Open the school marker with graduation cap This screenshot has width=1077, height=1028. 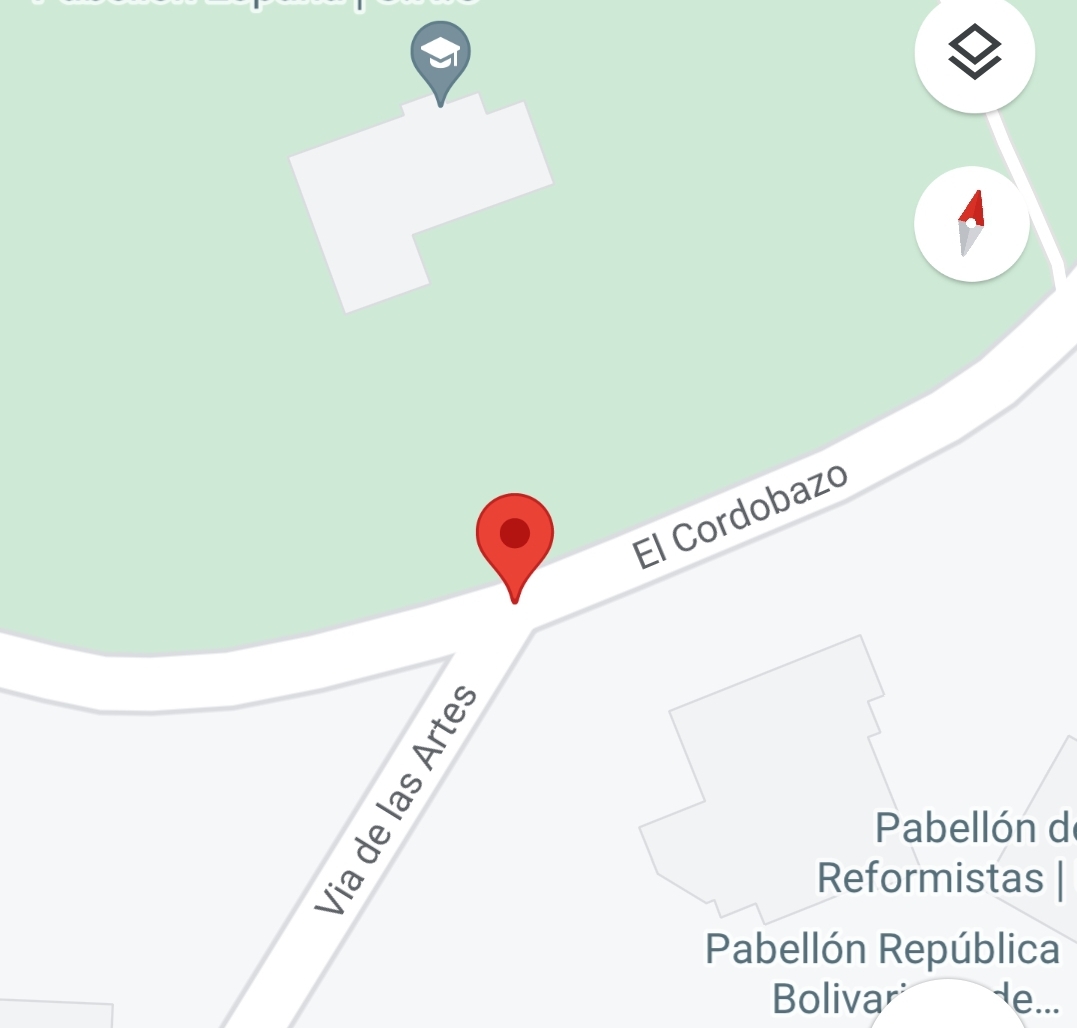[440, 58]
